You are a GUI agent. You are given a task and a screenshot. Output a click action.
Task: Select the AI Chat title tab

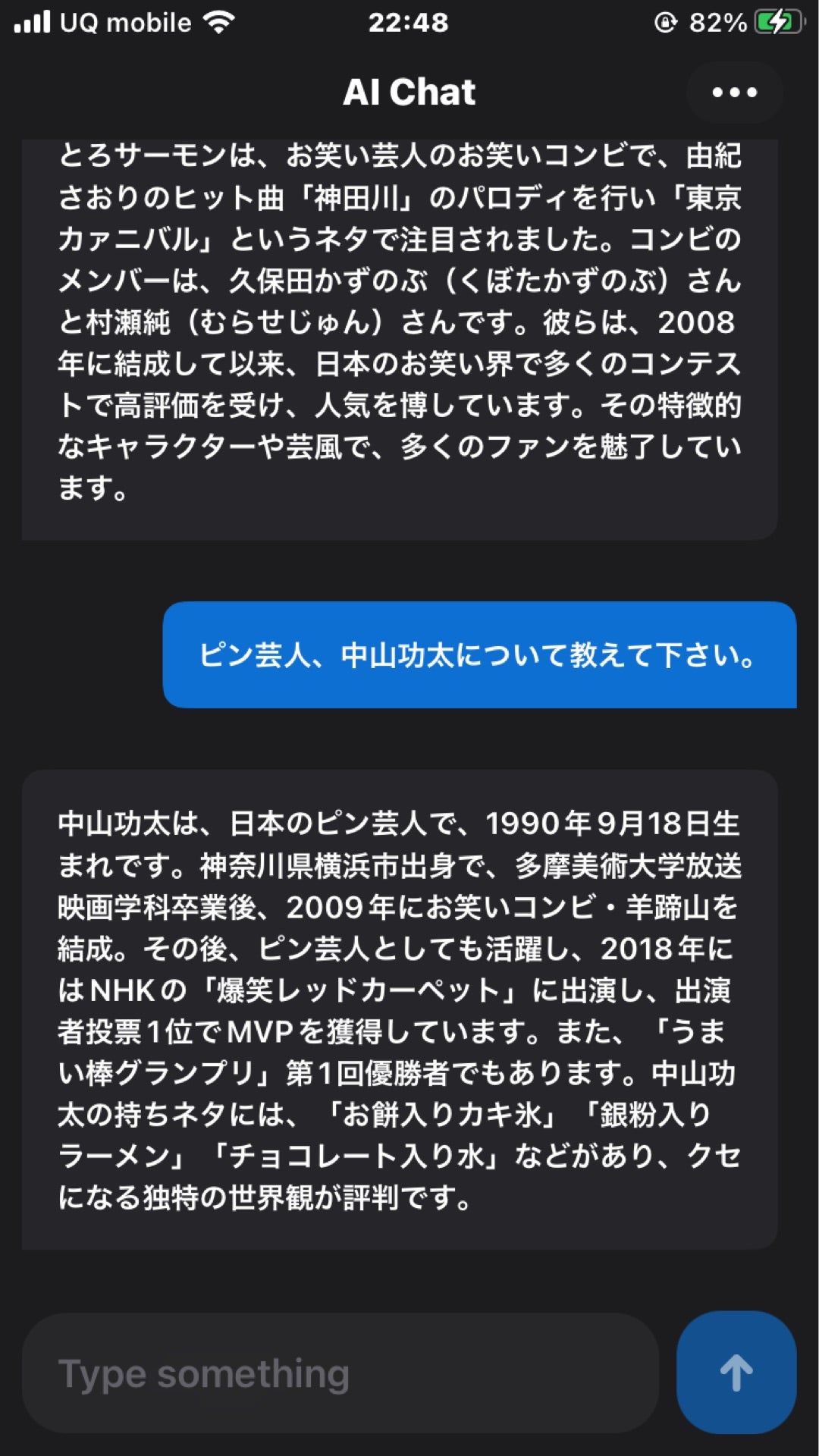pos(409,92)
